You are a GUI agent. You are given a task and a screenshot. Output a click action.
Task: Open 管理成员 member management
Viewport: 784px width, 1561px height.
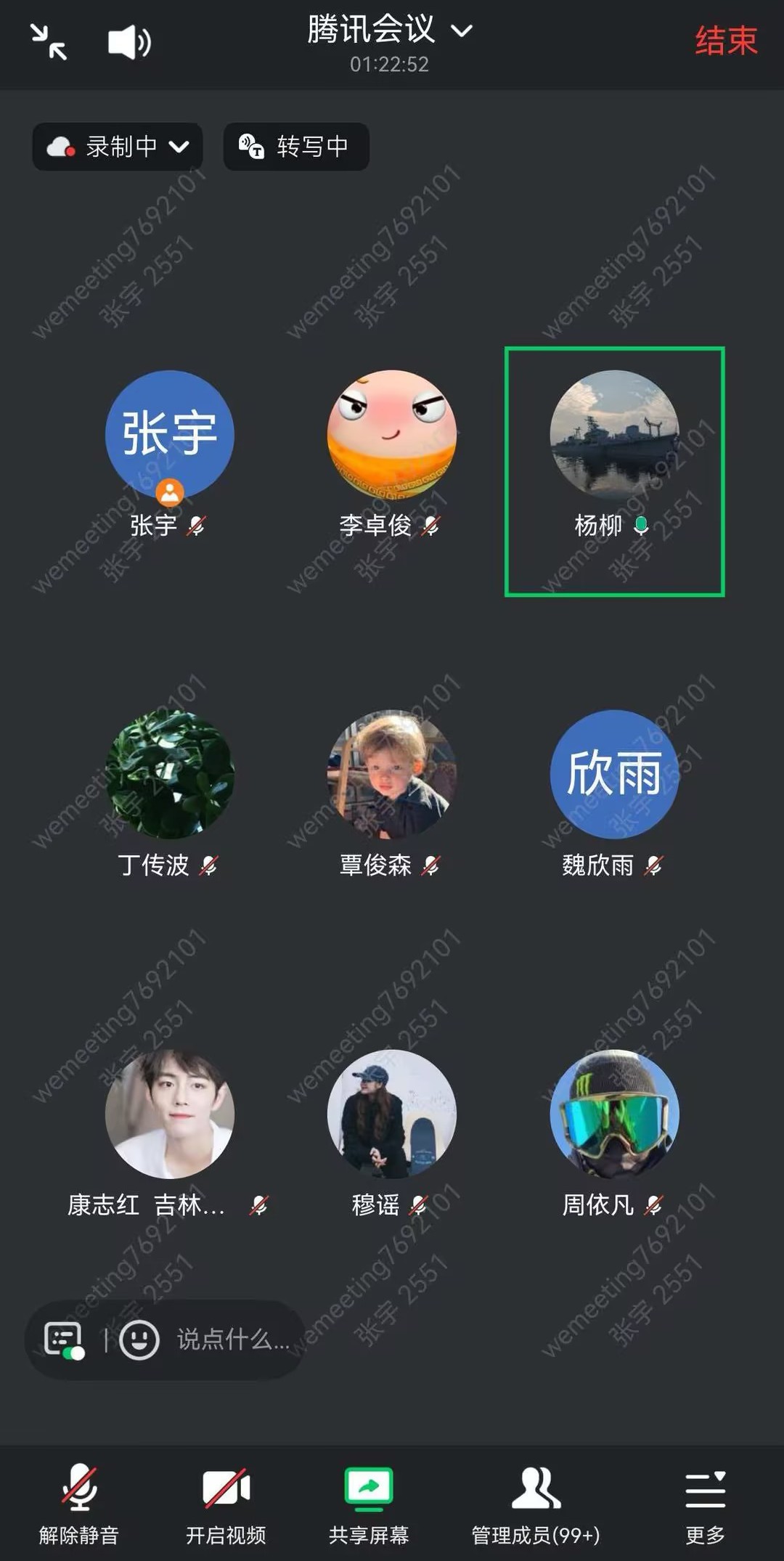[536, 1503]
